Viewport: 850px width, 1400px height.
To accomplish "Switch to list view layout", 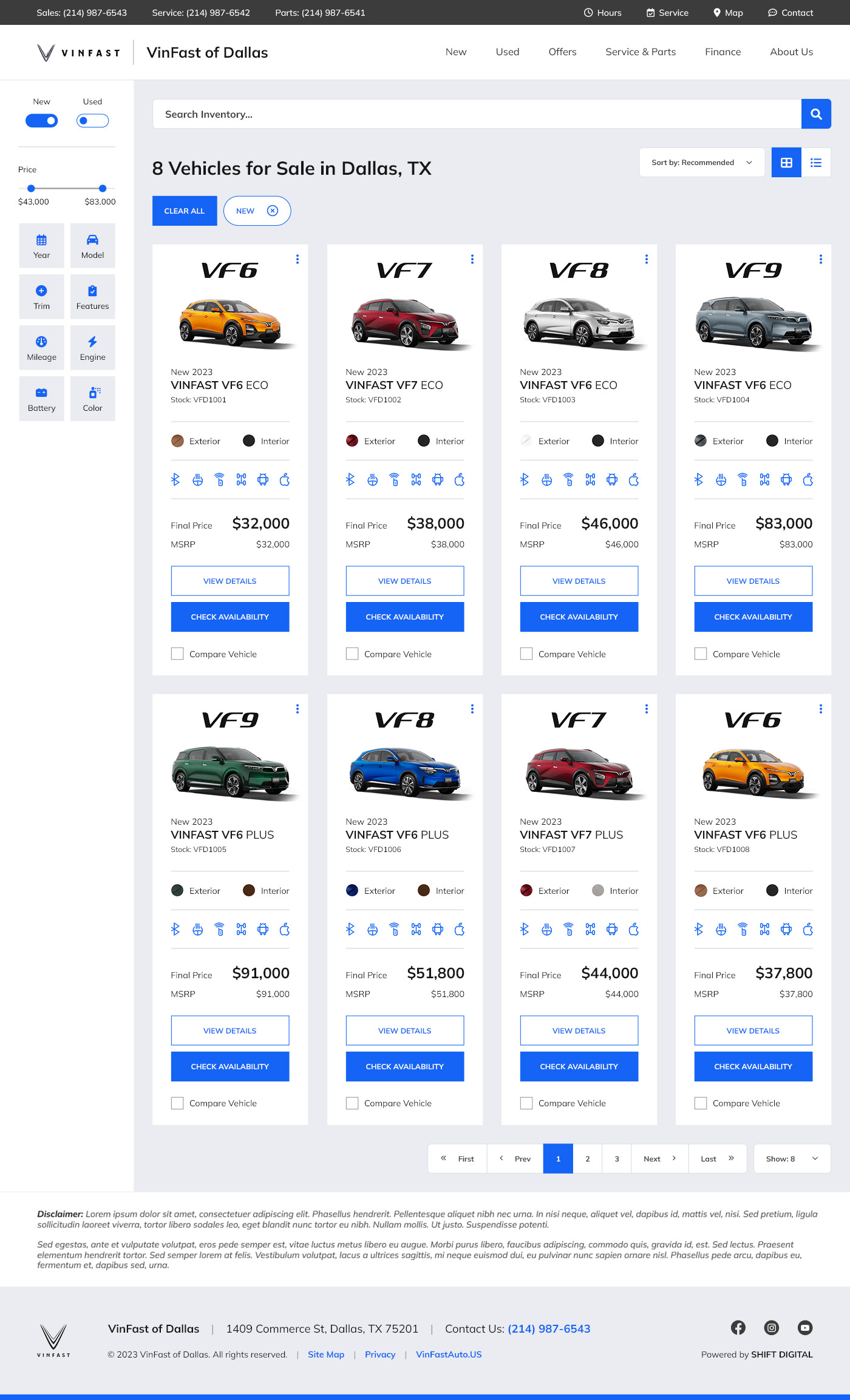I will click(816, 163).
